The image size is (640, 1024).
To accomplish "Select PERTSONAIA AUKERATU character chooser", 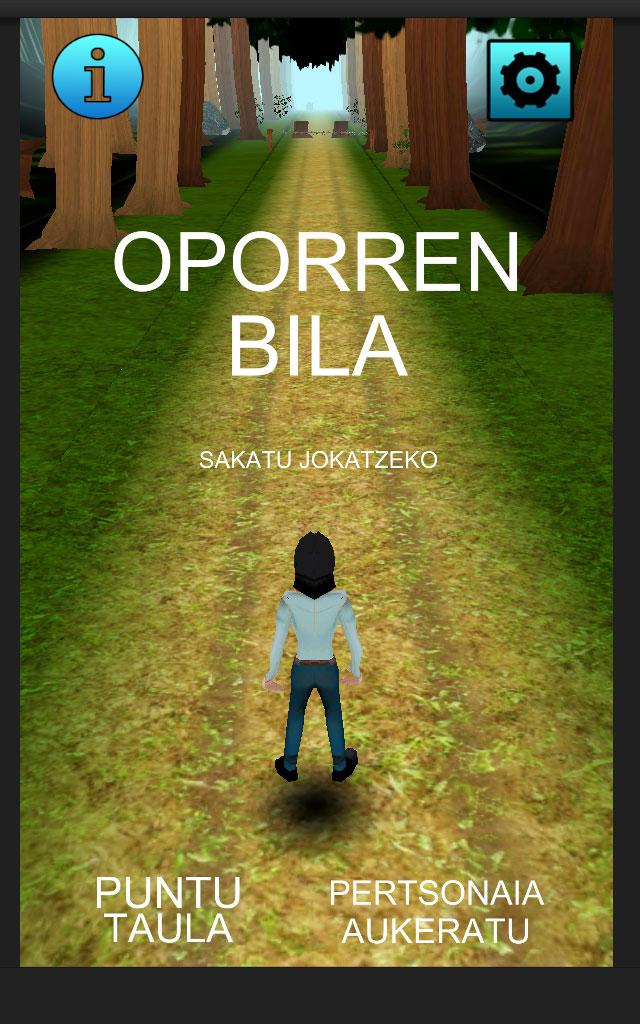I will coord(436,911).
